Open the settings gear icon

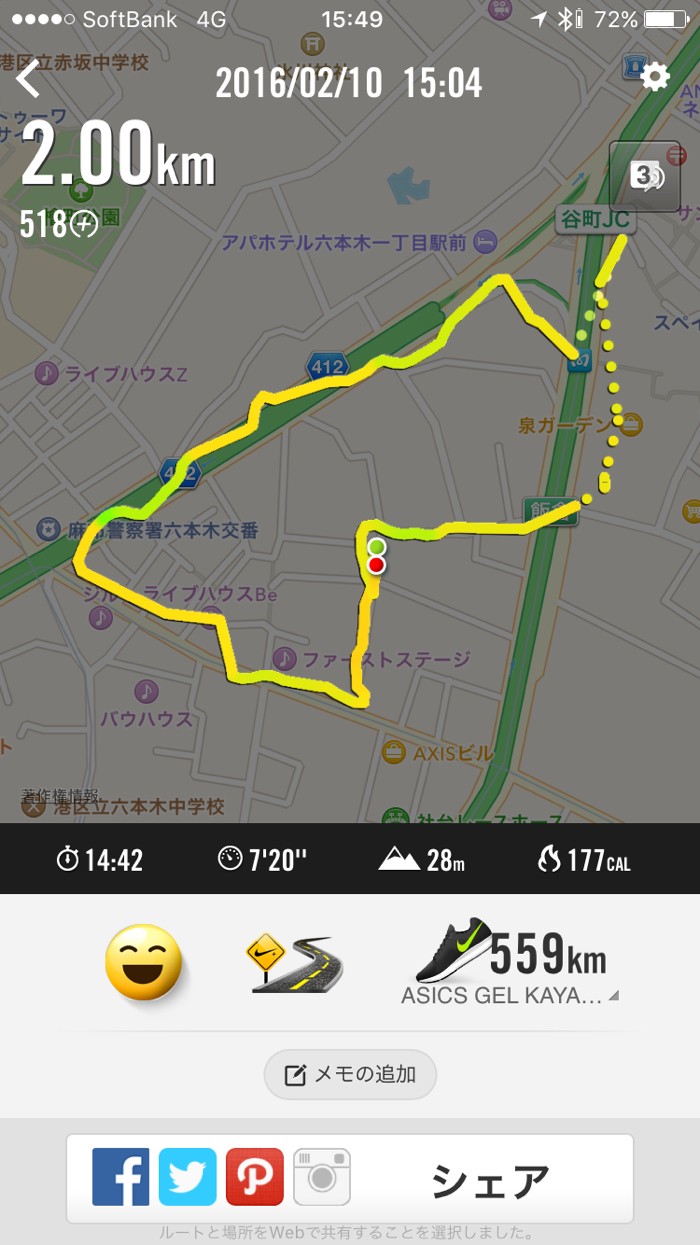(655, 77)
